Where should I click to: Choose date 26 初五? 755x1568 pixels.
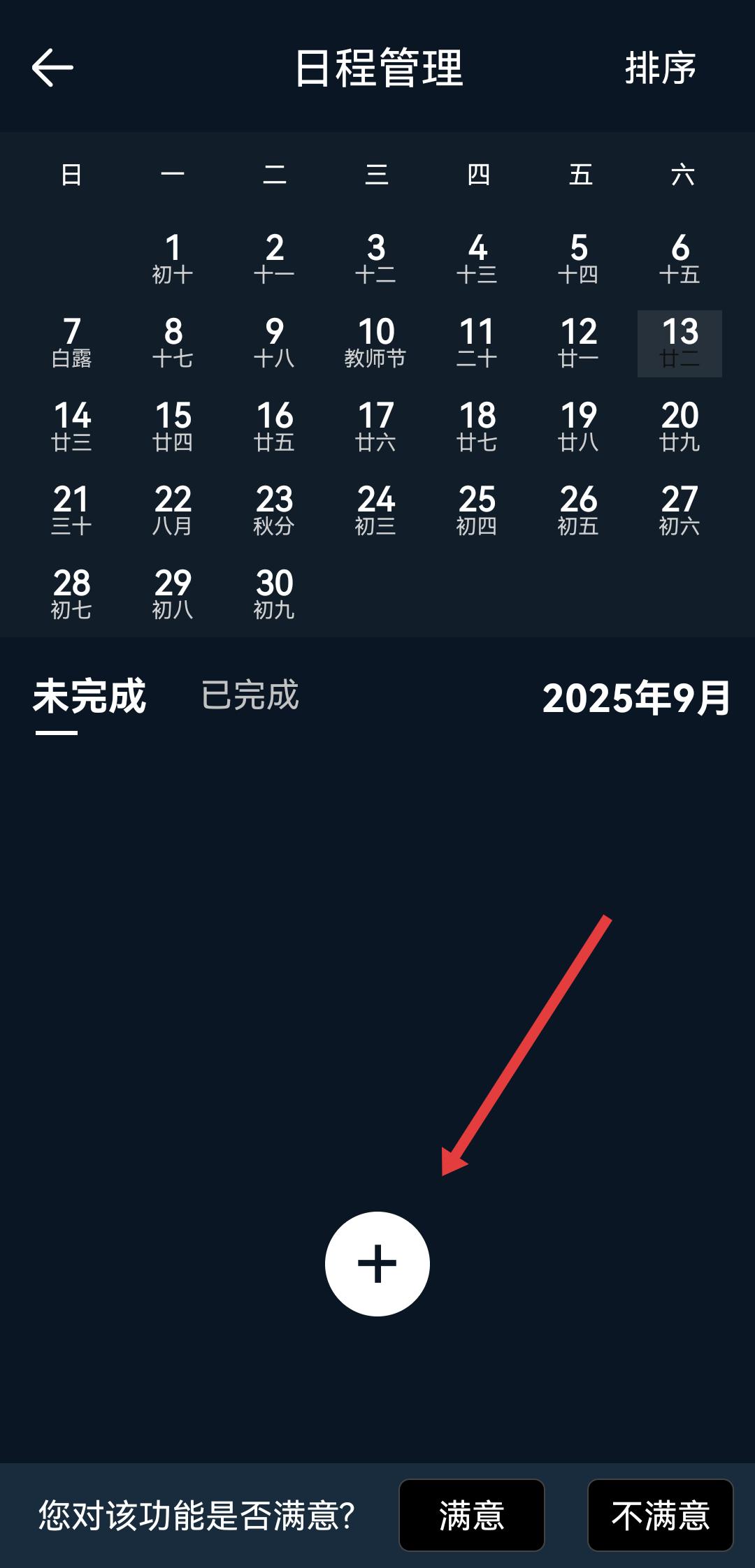pyautogui.click(x=578, y=511)
